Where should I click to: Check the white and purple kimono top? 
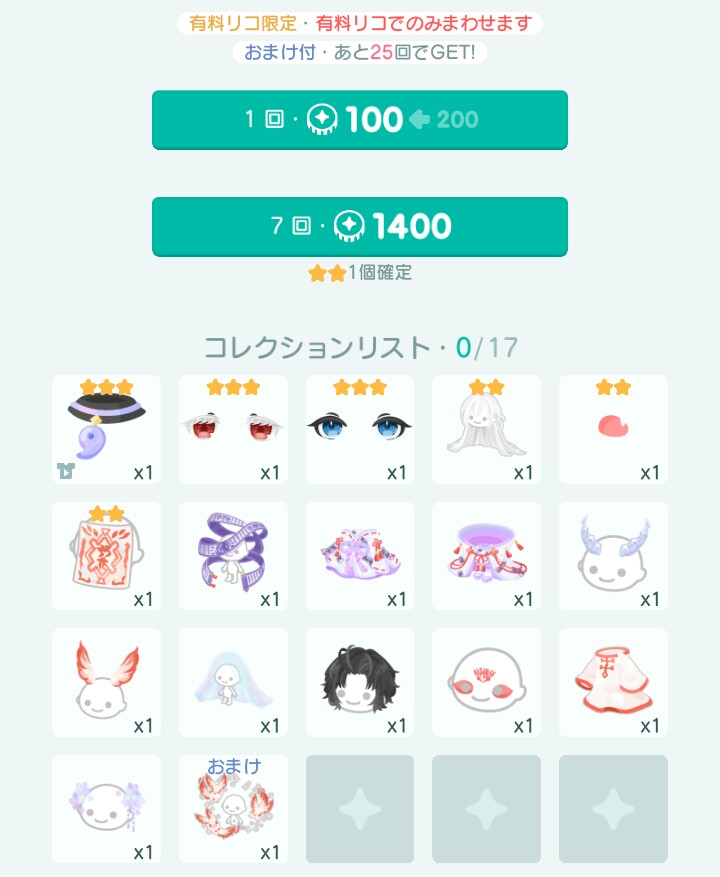coord(360,556)
